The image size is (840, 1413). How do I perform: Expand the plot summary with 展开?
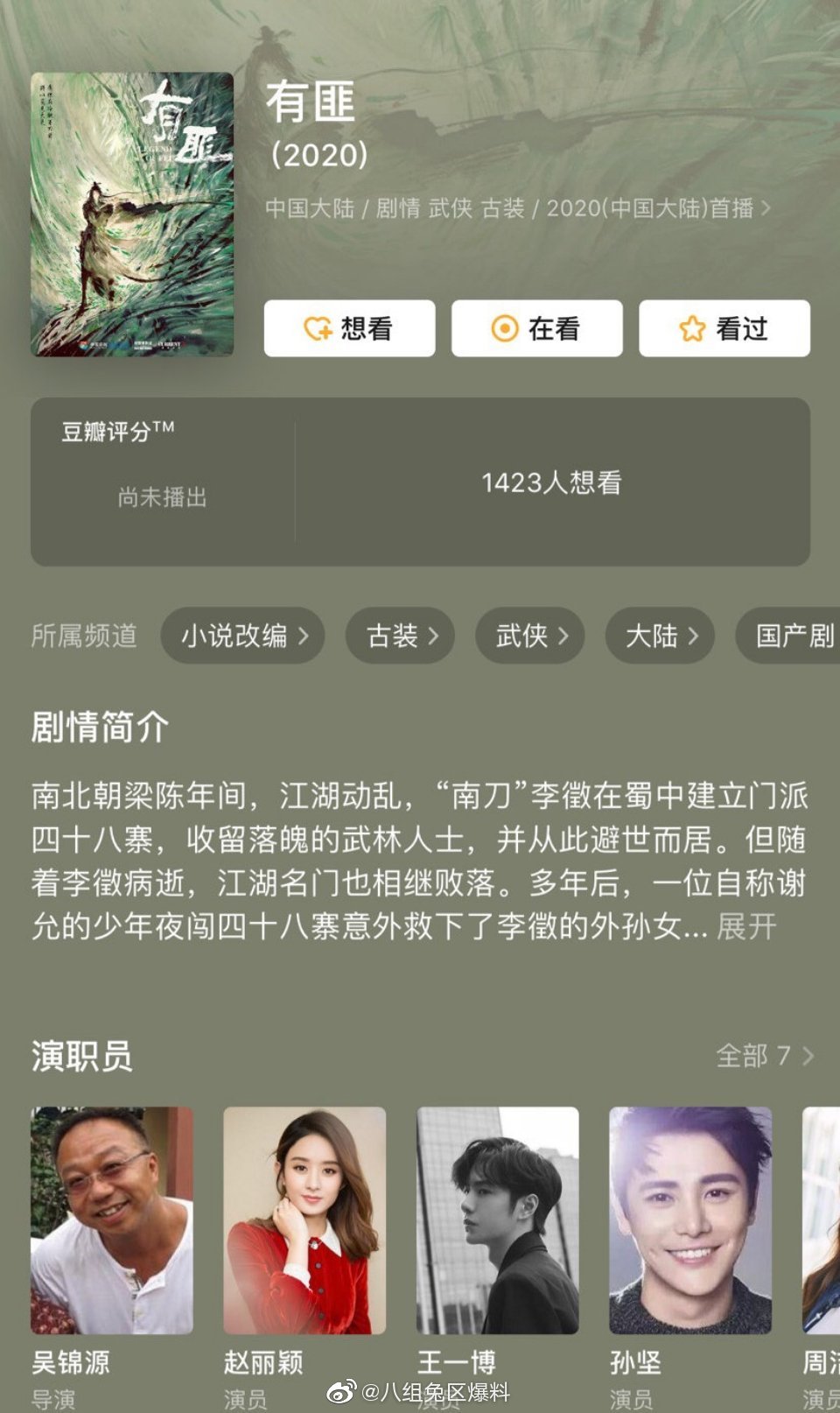(746, 926)
